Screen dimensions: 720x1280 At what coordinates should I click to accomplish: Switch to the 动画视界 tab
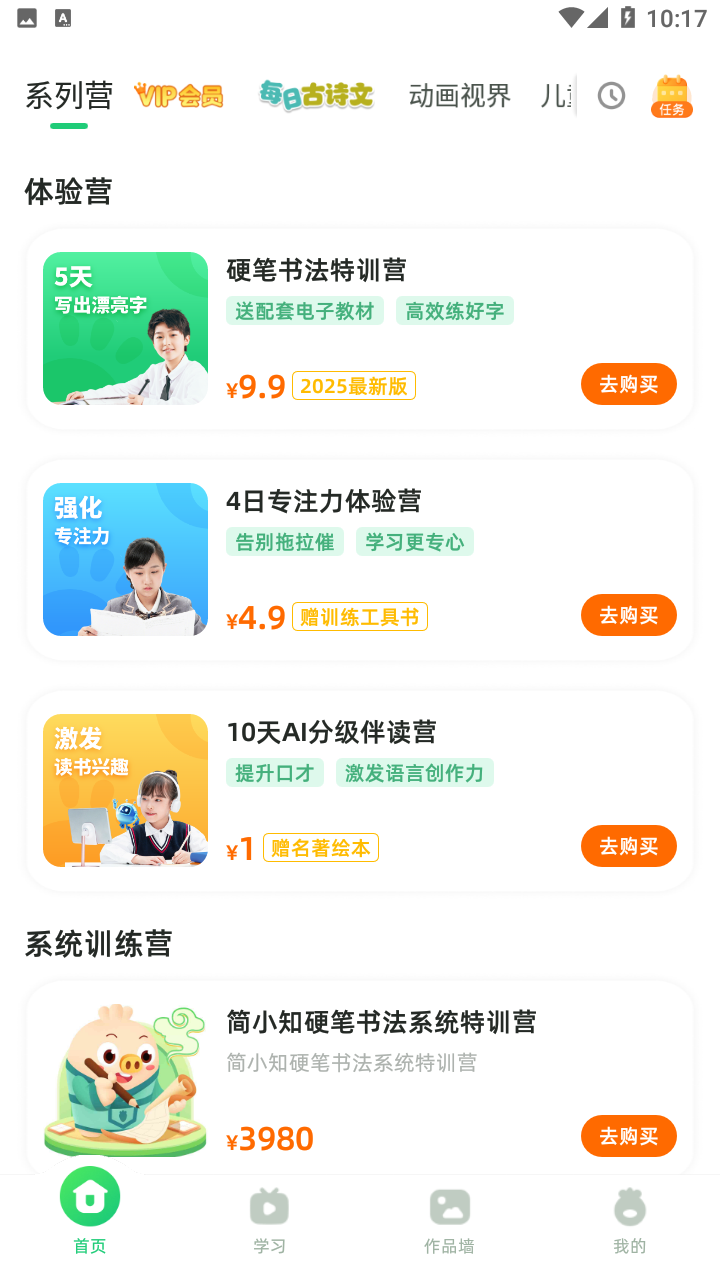click(459, 96)
